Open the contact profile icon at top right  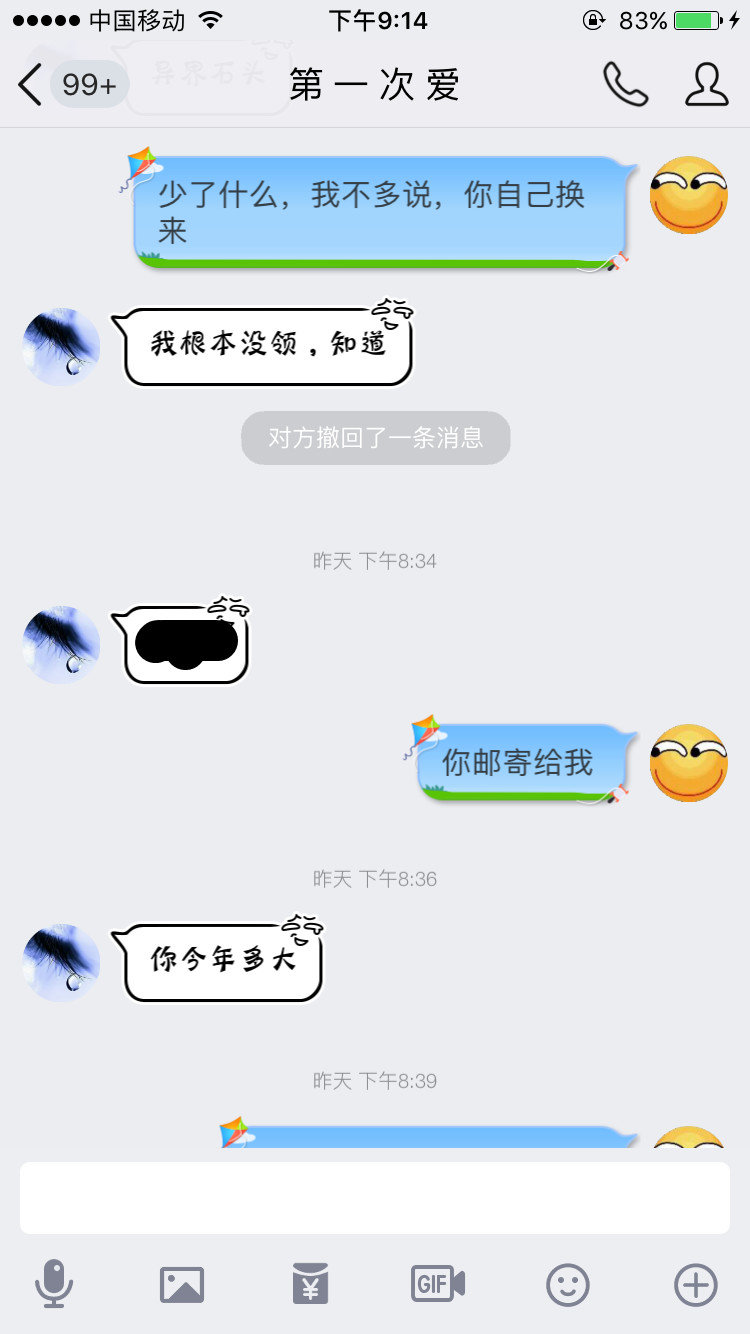(707, 85)
